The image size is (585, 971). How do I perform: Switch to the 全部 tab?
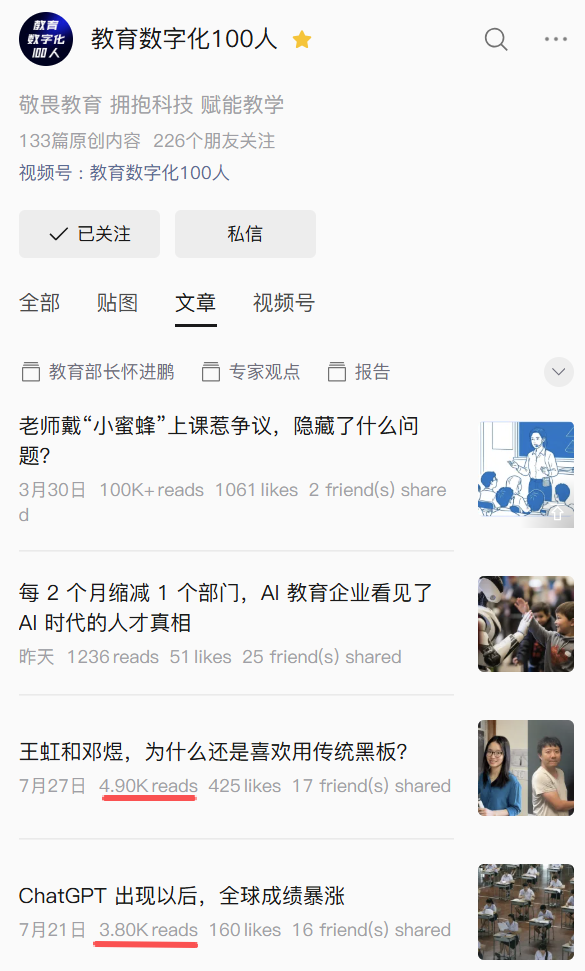pos(40,303)
